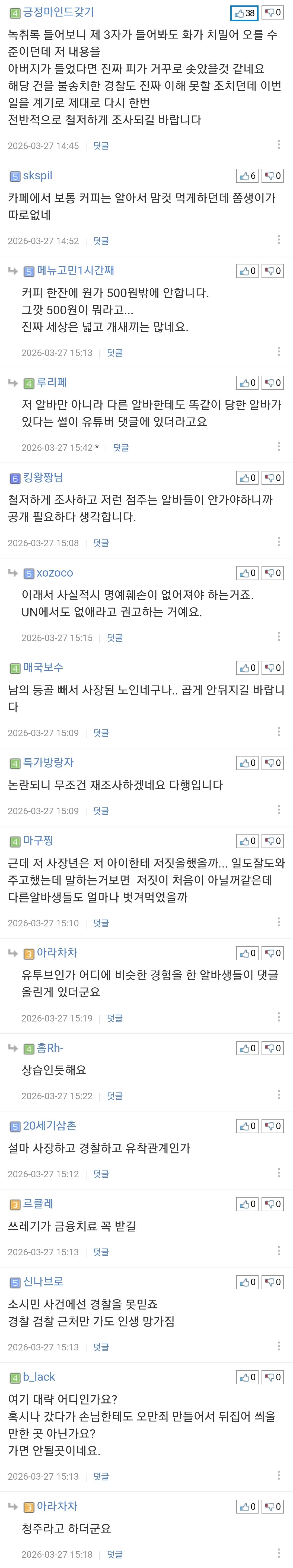Reply to 흠Rh-'s comment via 댓글
The image size is (293, 1568).
pyautogui.click(x=114, y=1096)
